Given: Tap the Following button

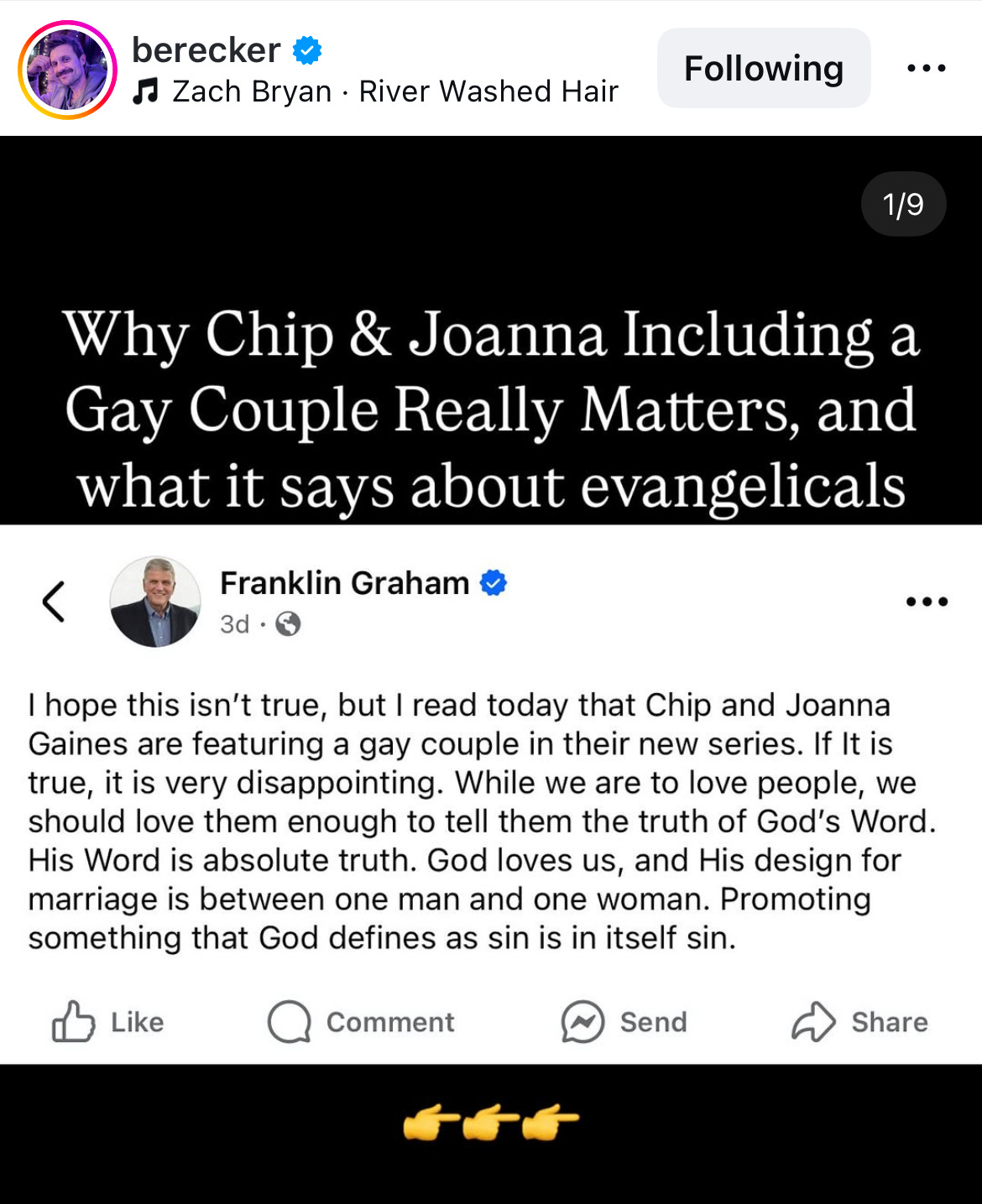Looking at the screenshot, I should (x=764, y=68).
